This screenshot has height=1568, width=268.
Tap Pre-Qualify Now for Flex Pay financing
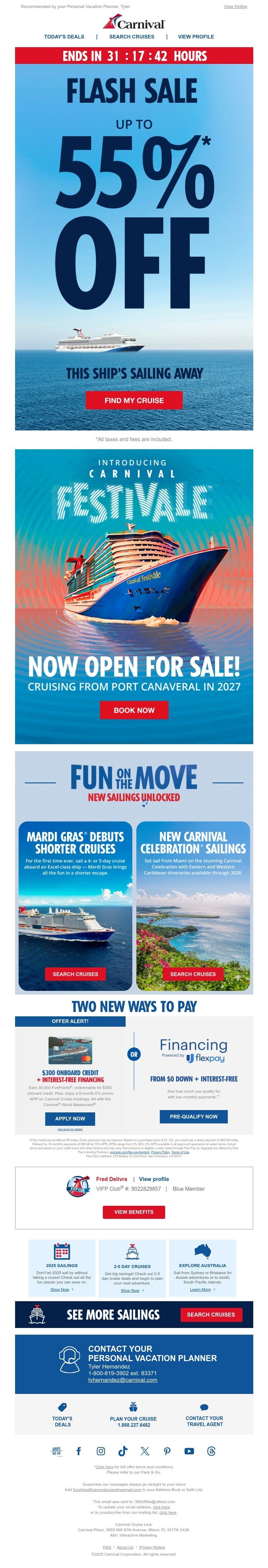coord(194,1116)
